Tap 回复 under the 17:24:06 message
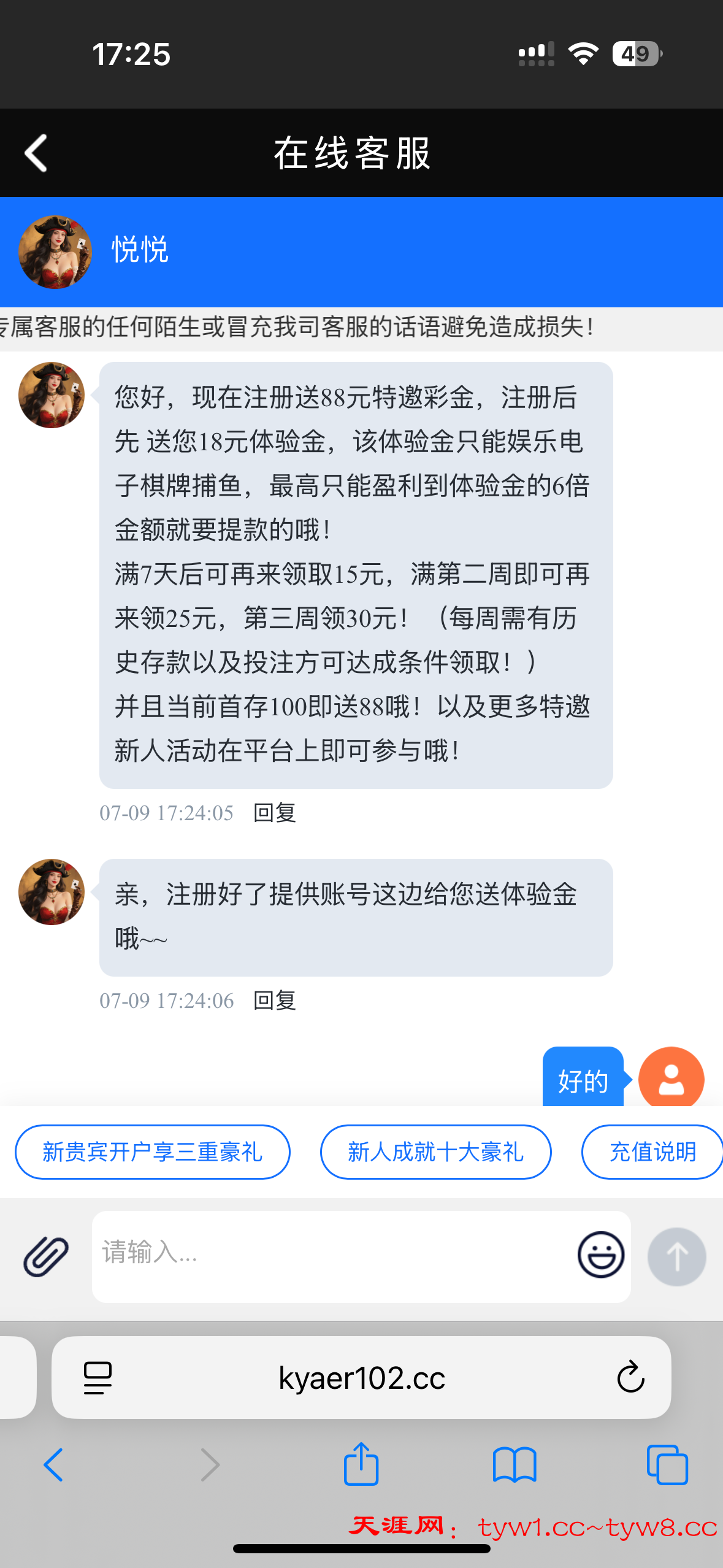The width and height of the screenshot is (723, 1568). [275, 1001]
